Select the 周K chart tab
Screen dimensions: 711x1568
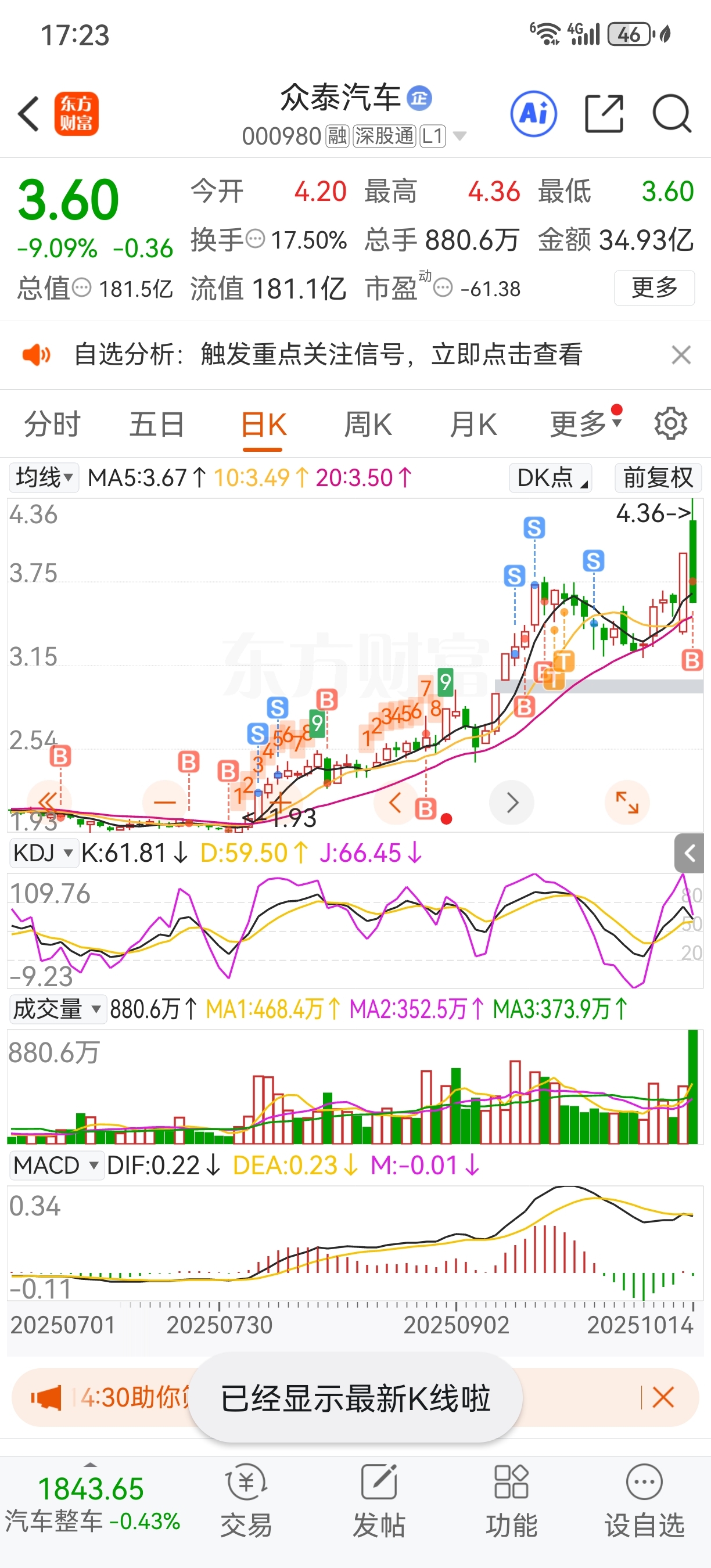point(368,425)
